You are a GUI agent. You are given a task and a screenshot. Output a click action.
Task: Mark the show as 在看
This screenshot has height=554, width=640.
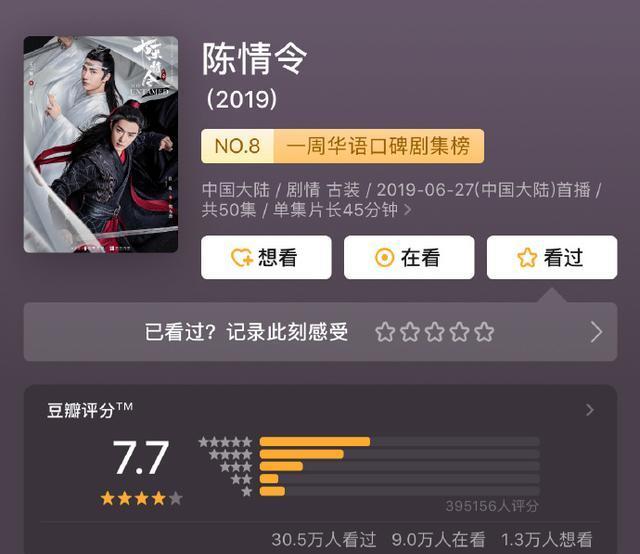pos(408,258)
